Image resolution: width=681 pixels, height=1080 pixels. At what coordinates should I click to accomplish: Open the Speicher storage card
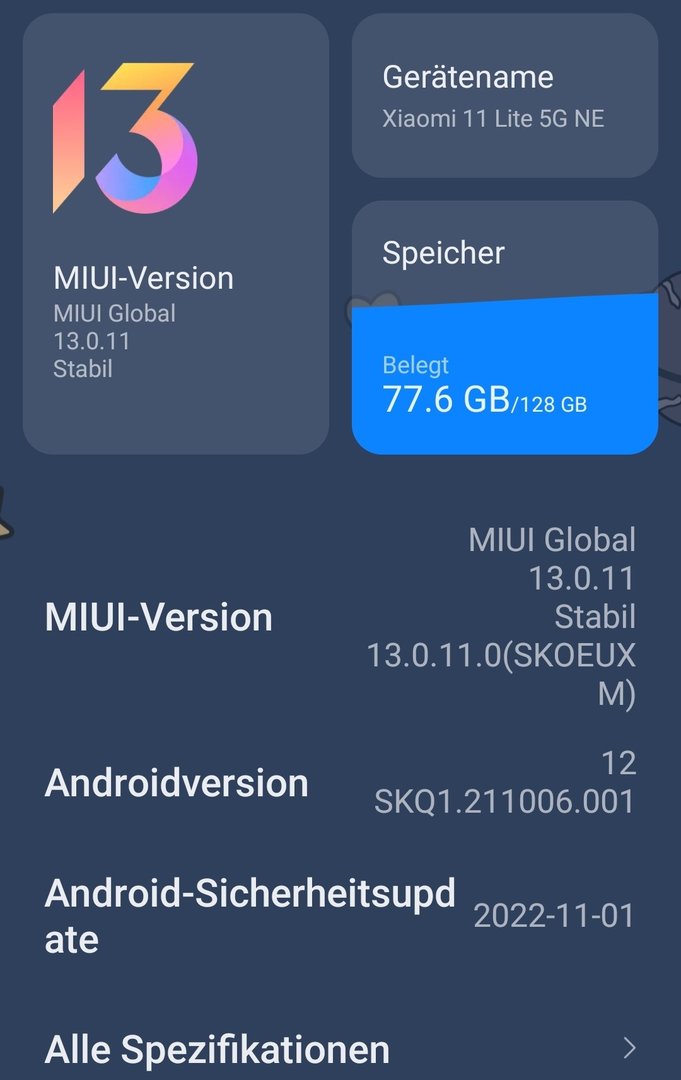pos(505,327)
